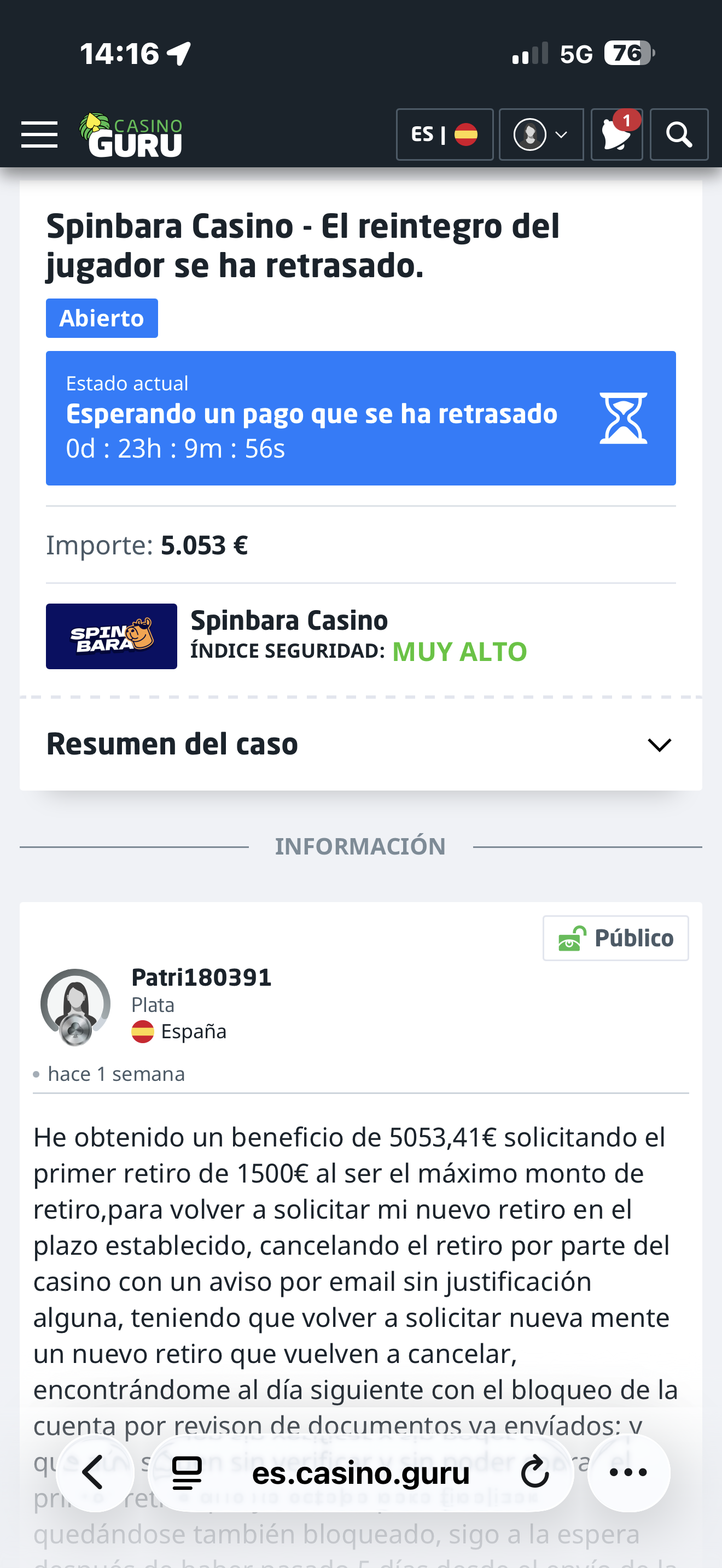Open the site search
722x1568 pixels.
pos(679,134)
